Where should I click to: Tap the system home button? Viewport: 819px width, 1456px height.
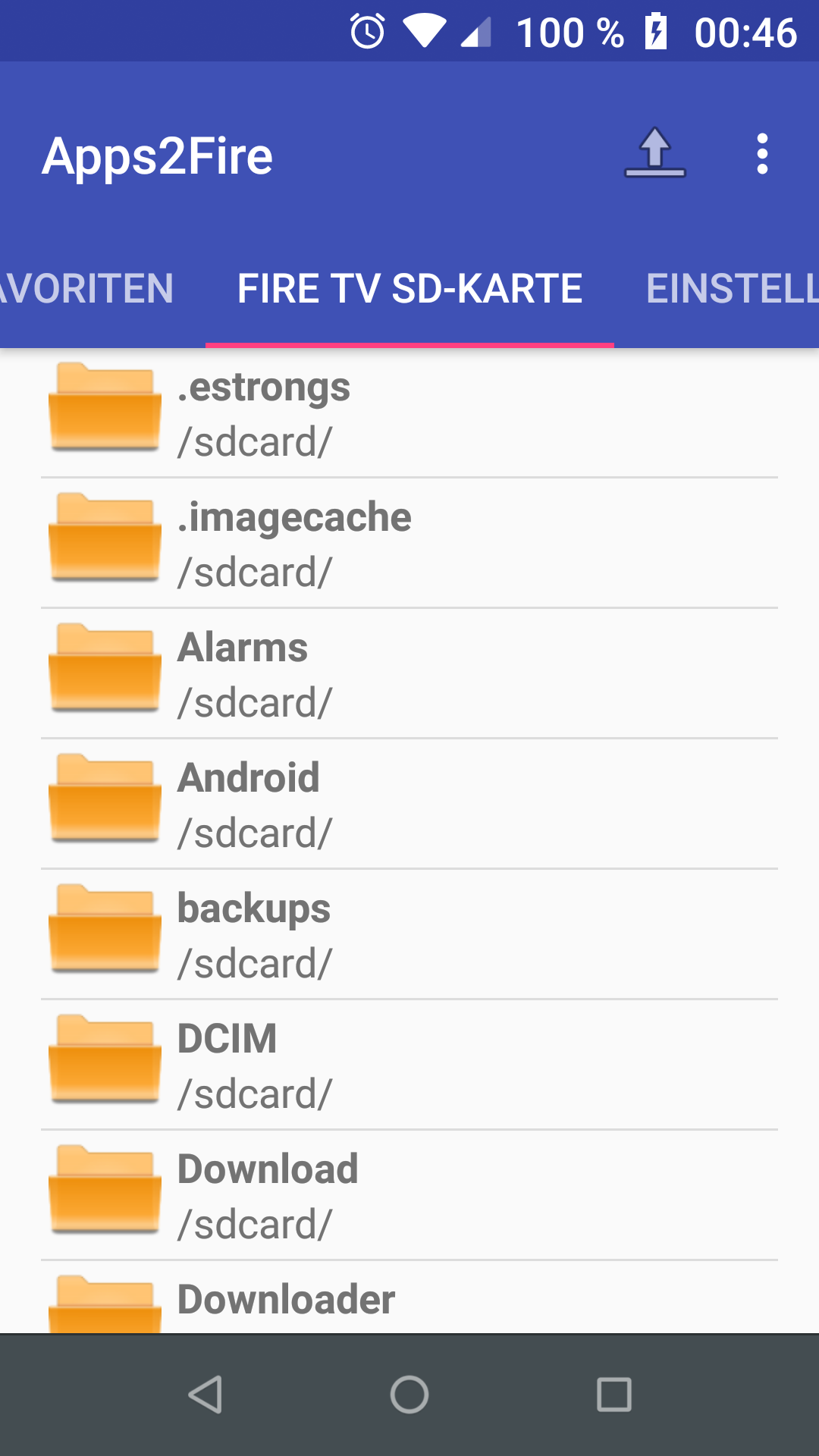409,1394
